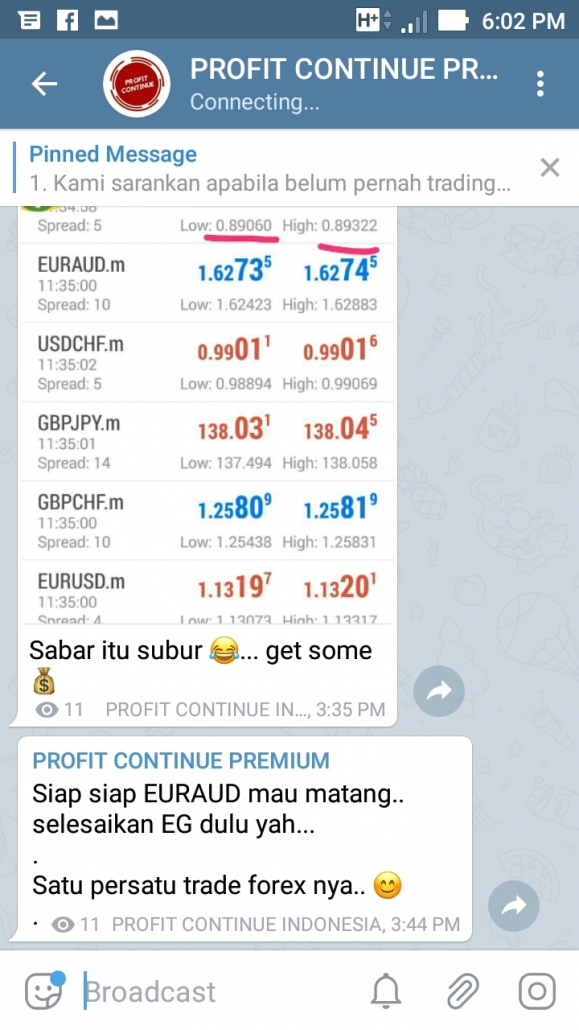Forward the 'Sabar itu subur' message
579x1030 pixels.
(439, 690)
